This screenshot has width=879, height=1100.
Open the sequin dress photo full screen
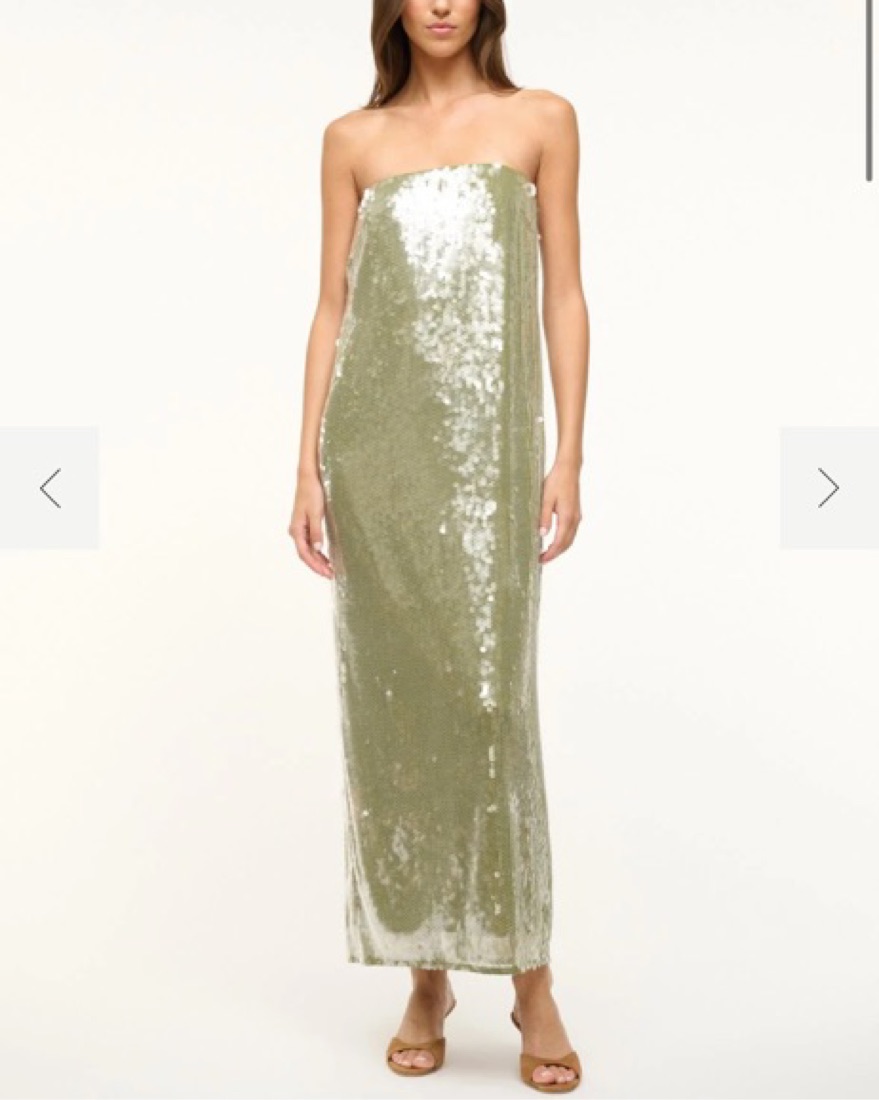tap(440, 560)
